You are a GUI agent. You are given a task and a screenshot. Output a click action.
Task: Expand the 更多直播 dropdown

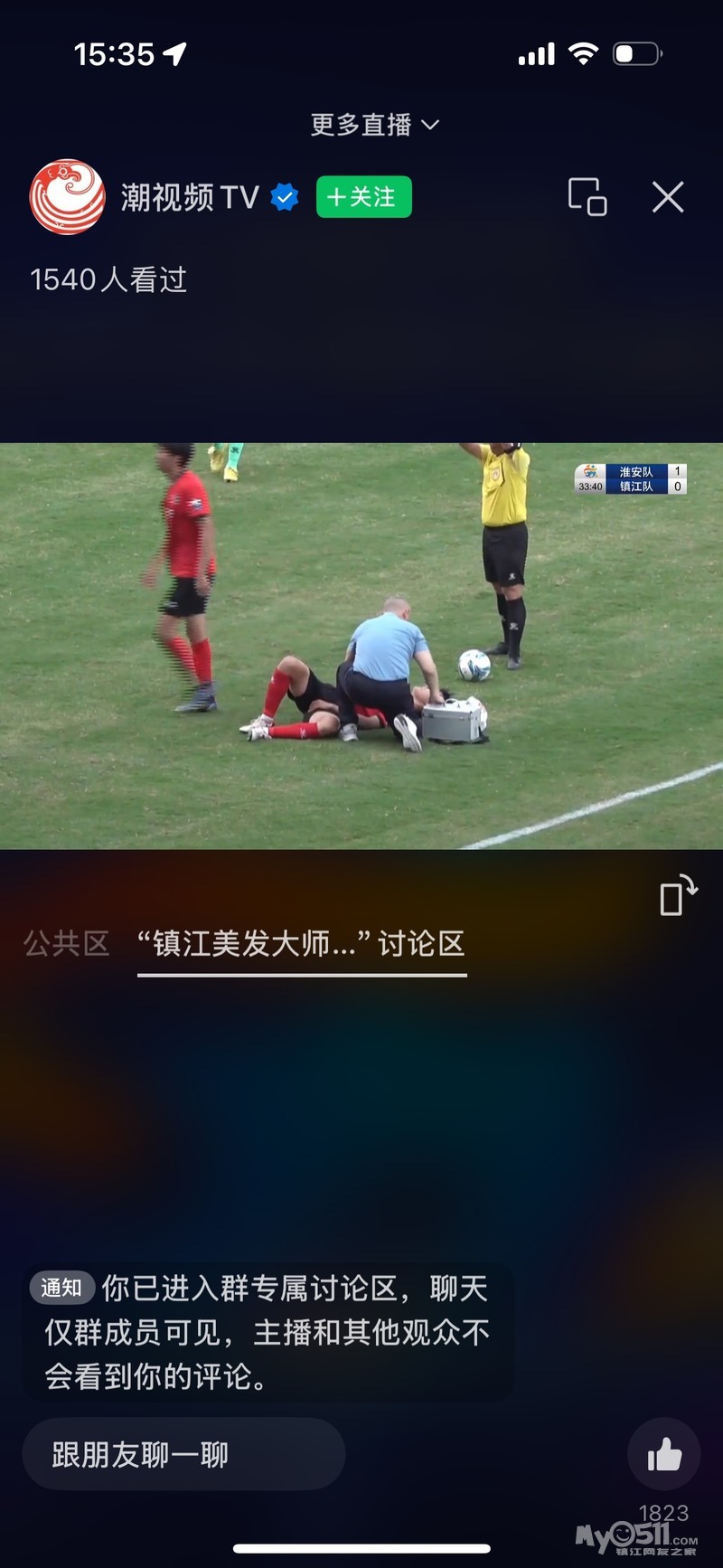[x=375, y=125]
